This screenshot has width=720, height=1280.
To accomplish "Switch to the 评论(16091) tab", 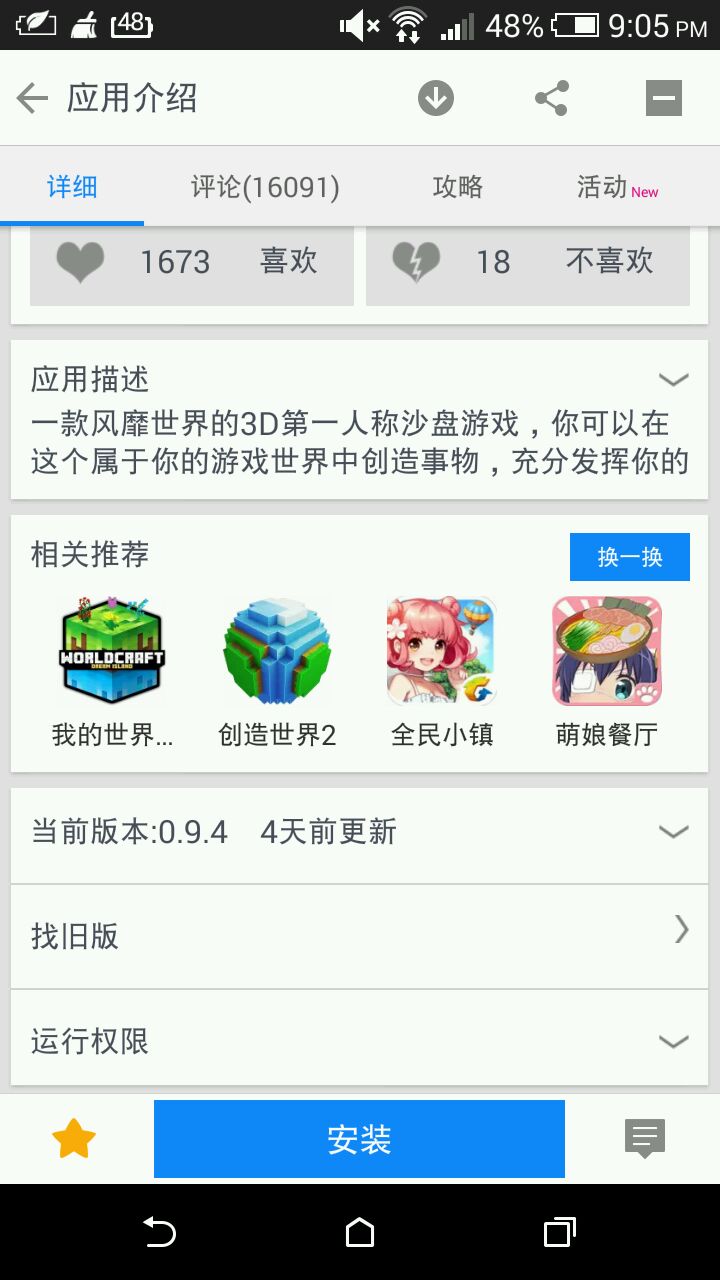I will point(265,187).
